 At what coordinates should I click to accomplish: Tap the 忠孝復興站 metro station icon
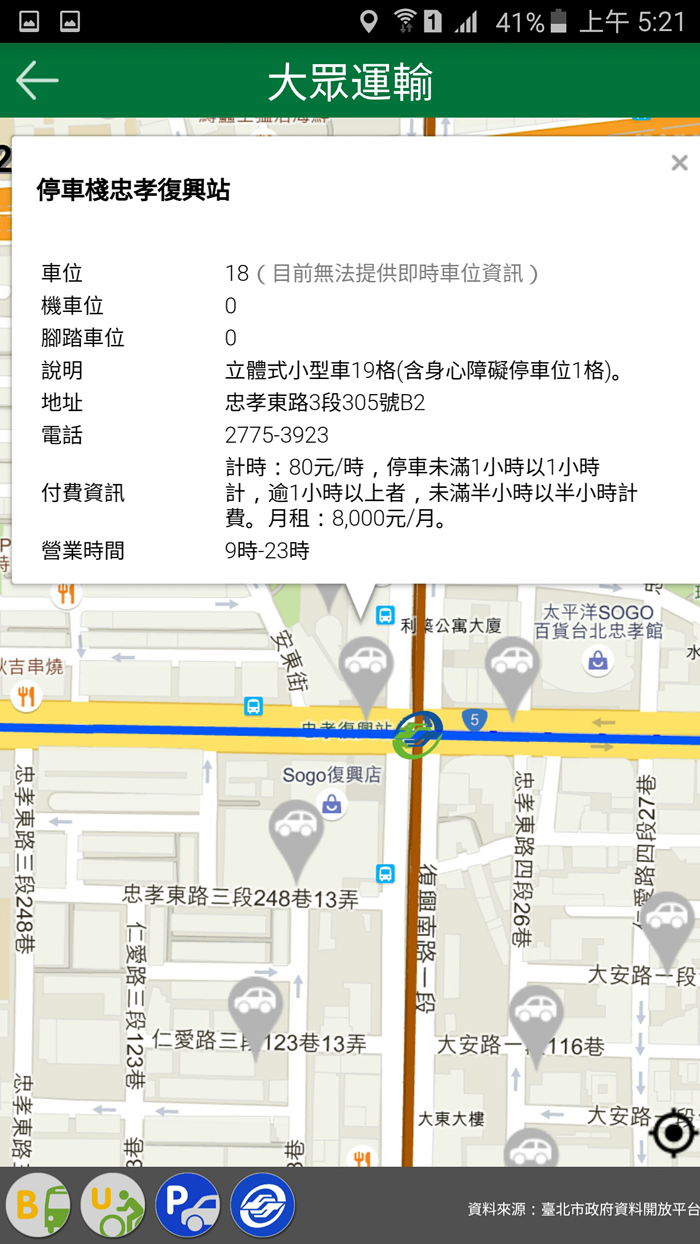click(417, 735)
